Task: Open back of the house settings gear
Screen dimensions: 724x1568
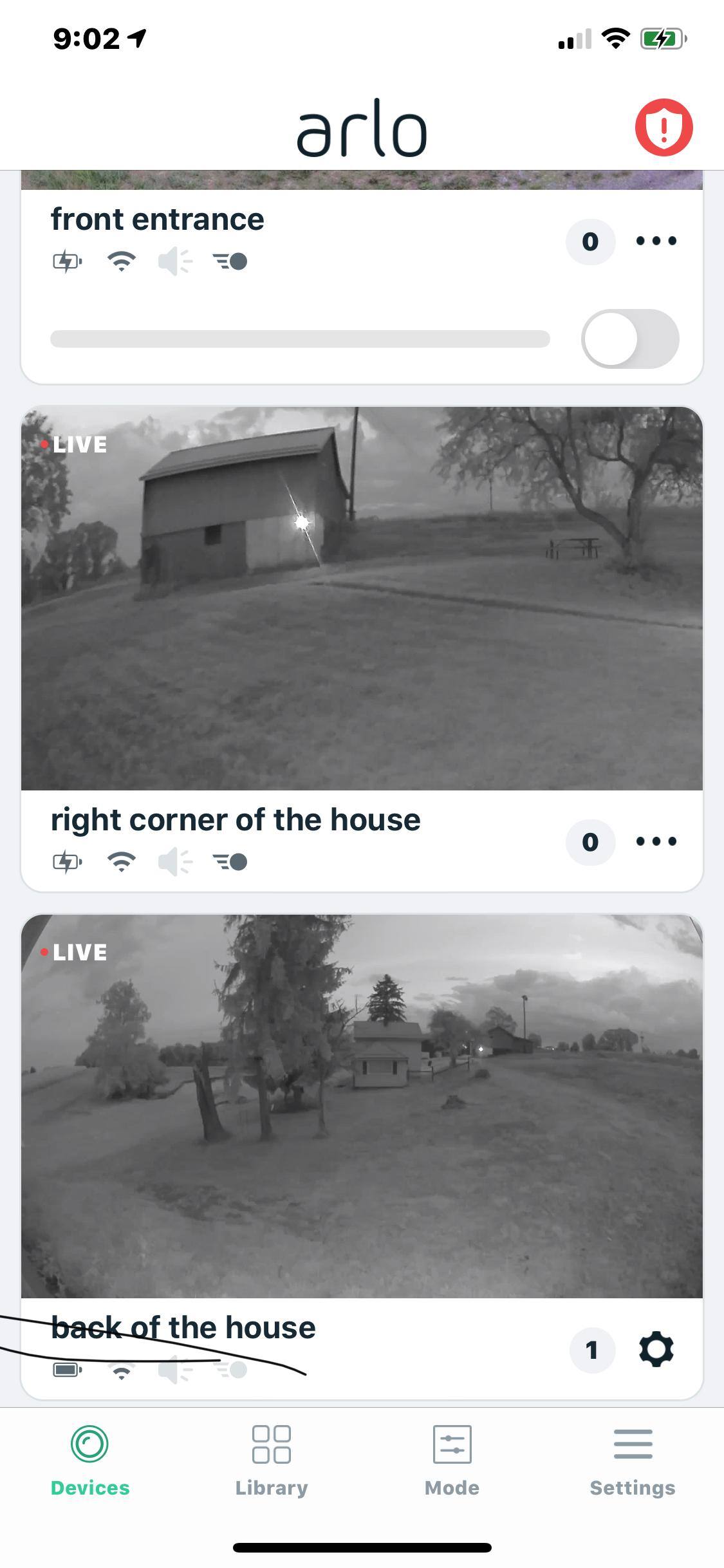Action: coord(656,1349)
